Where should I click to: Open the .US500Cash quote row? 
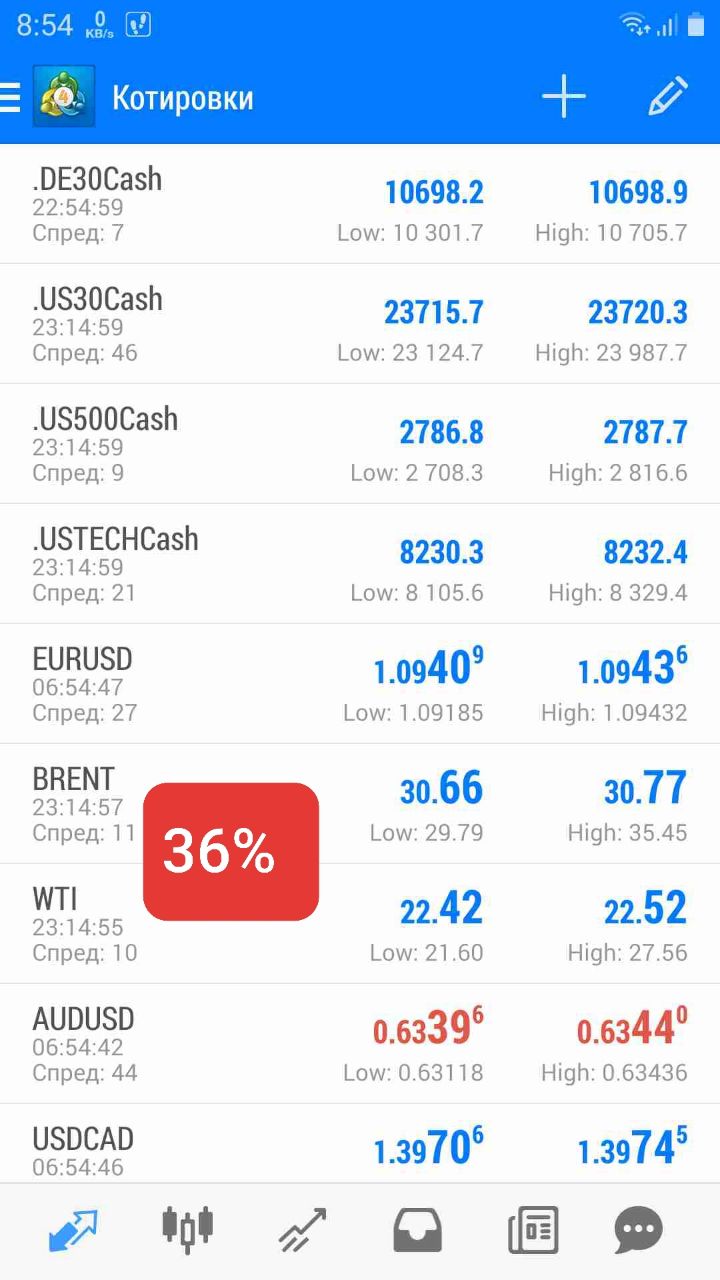360,444
